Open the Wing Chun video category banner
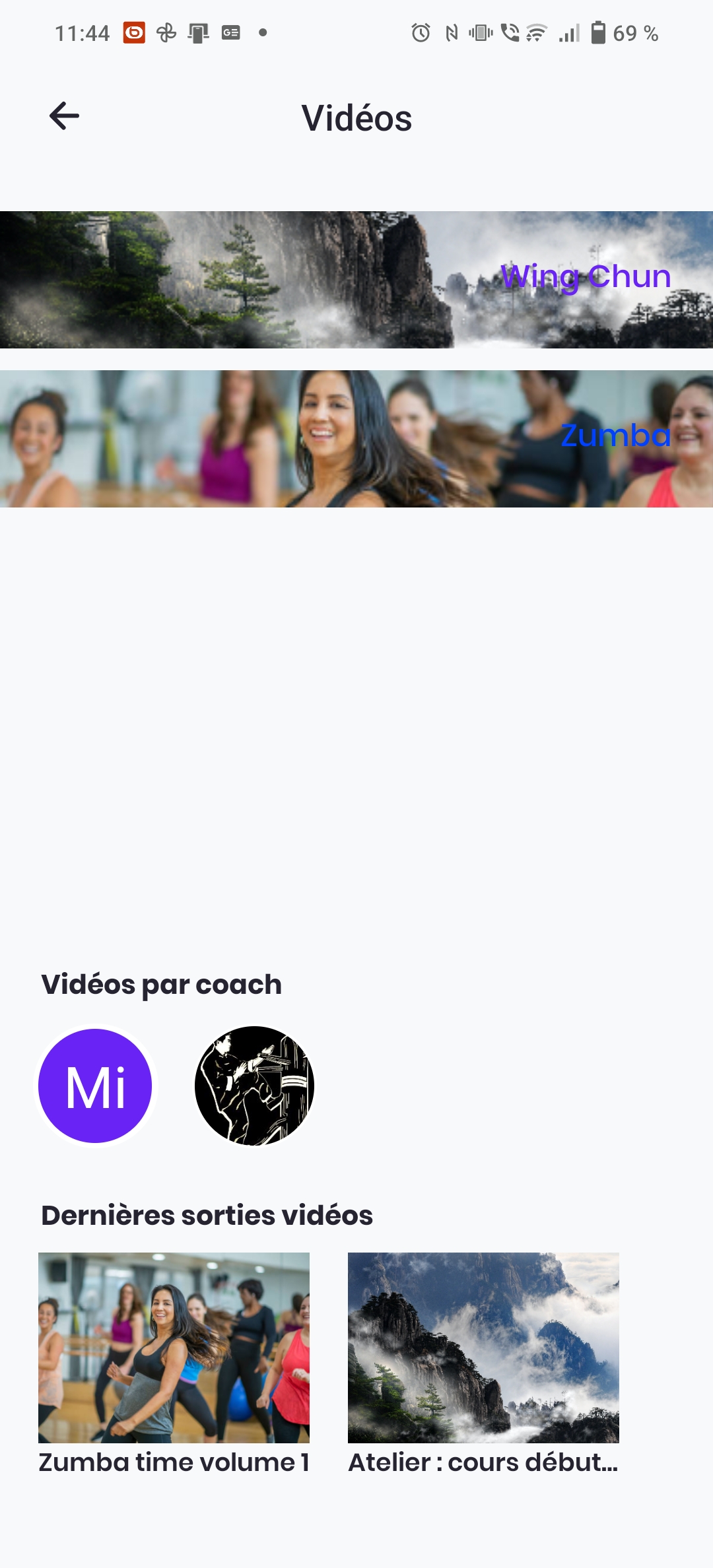 (356, 279)
